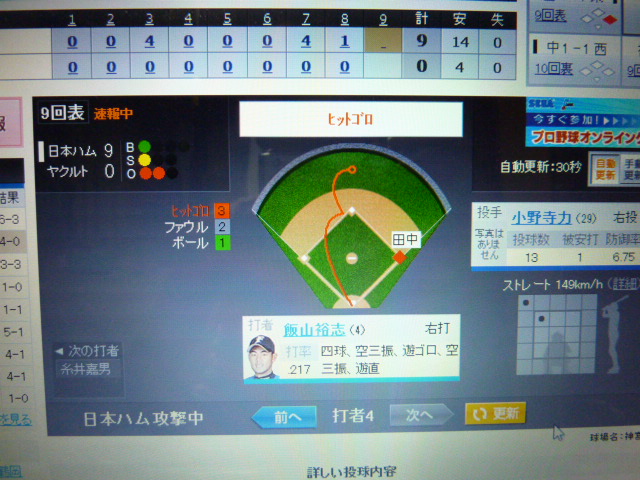View next batter 糸井嘉男
This screenshot has width=640, height=480.
tap(88, 368)
